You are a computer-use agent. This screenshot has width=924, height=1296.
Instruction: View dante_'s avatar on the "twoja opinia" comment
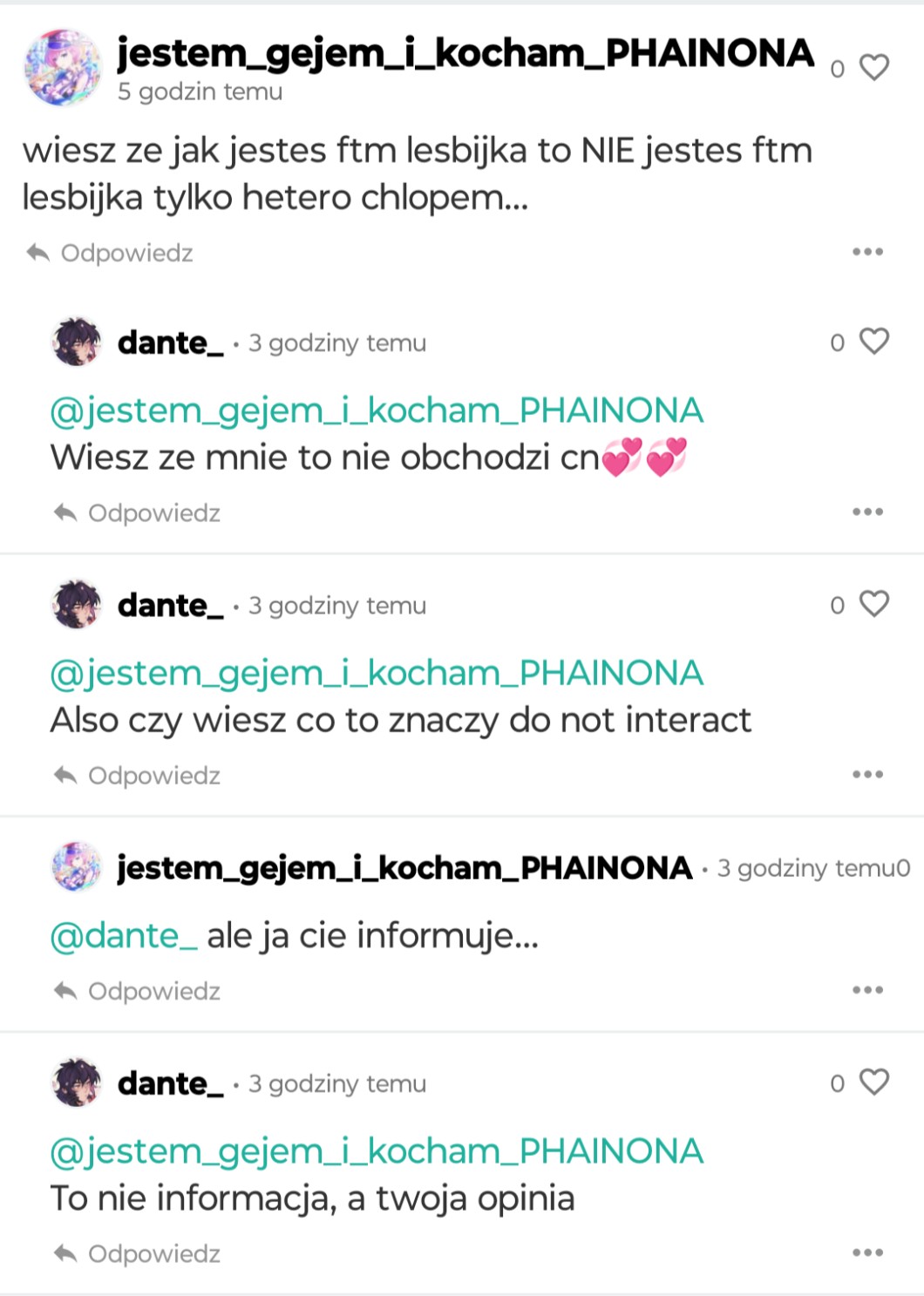pos(77,1082)
